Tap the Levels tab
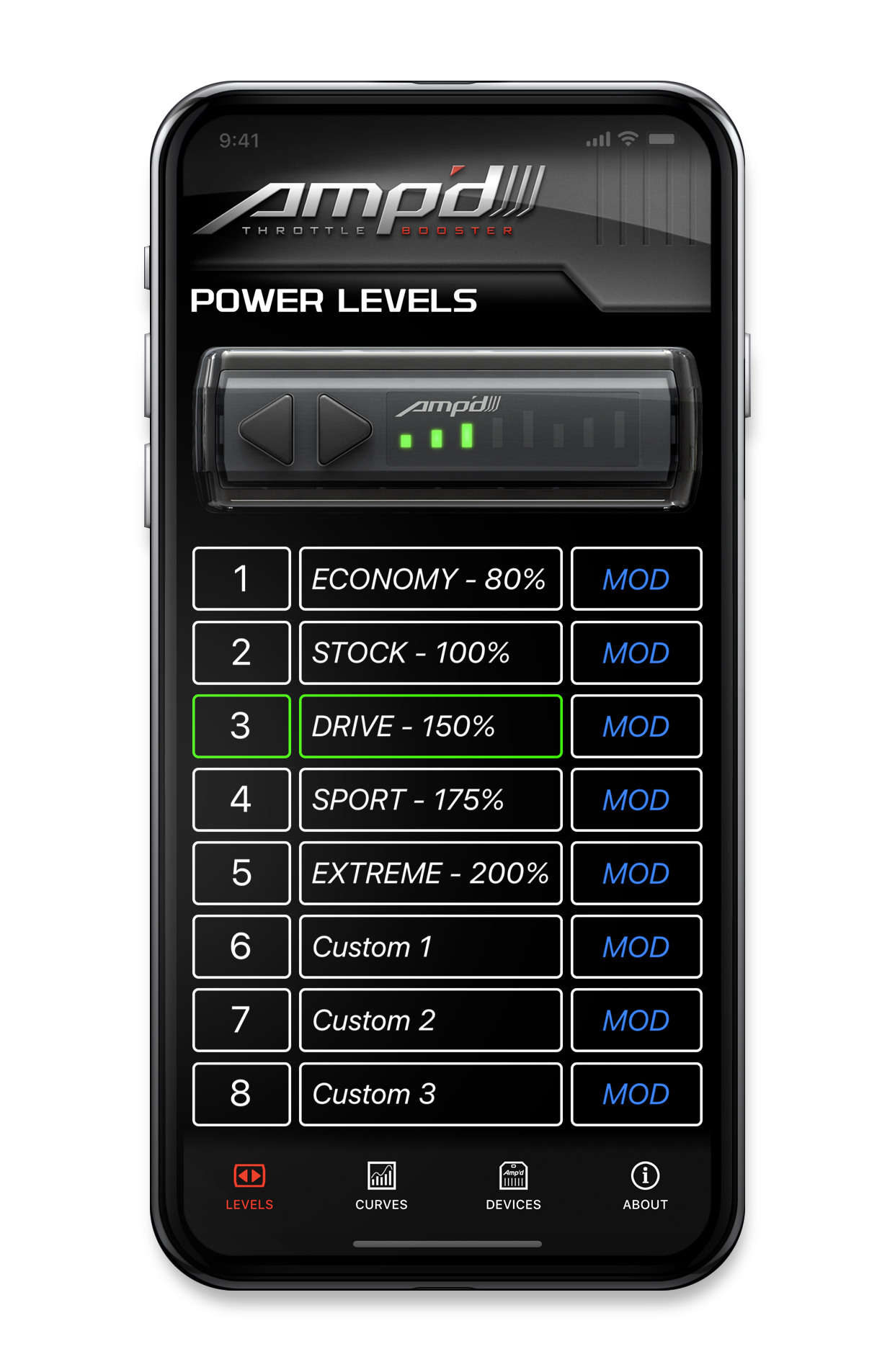This screenshot has height=1372, width=895. pos(249,1185)
